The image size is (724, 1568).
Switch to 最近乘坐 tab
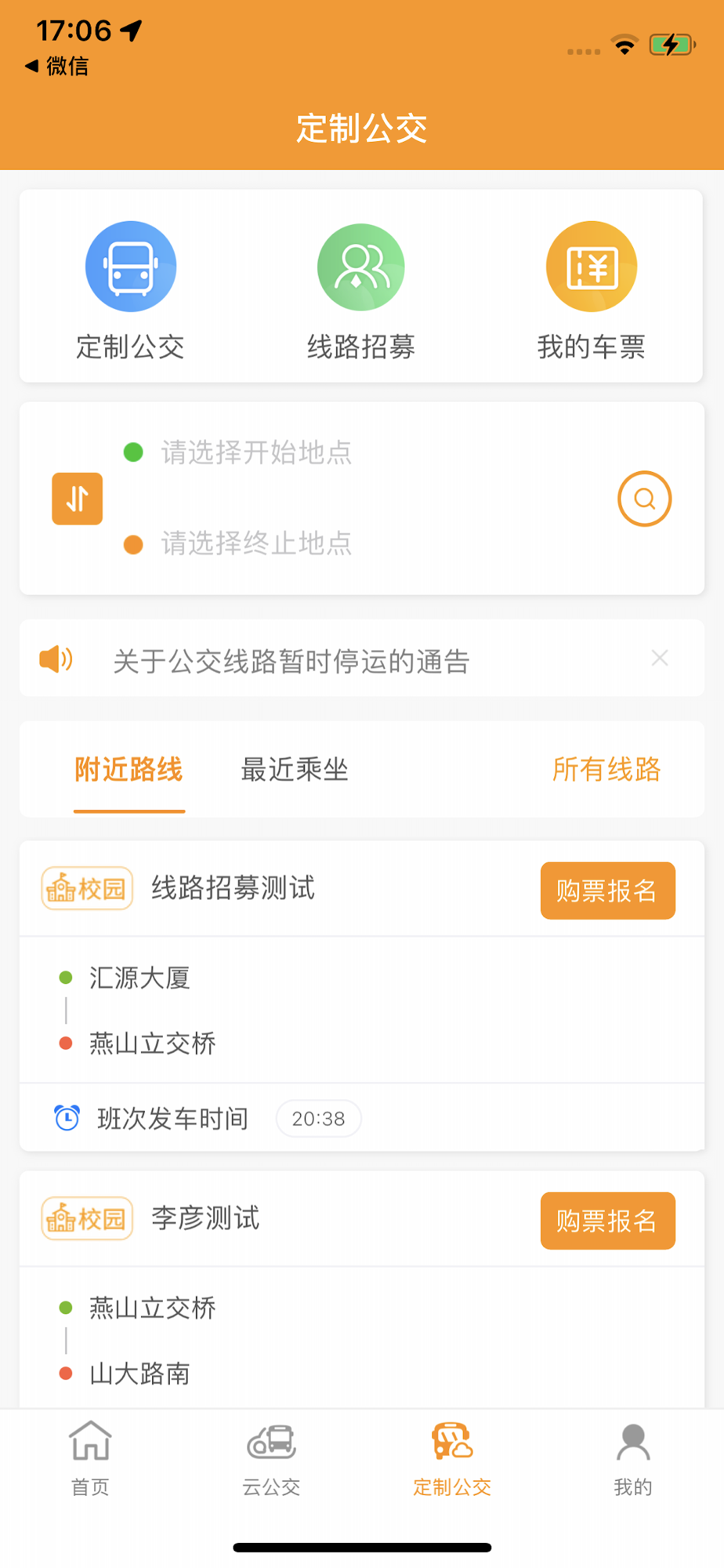tap(294, 770)
